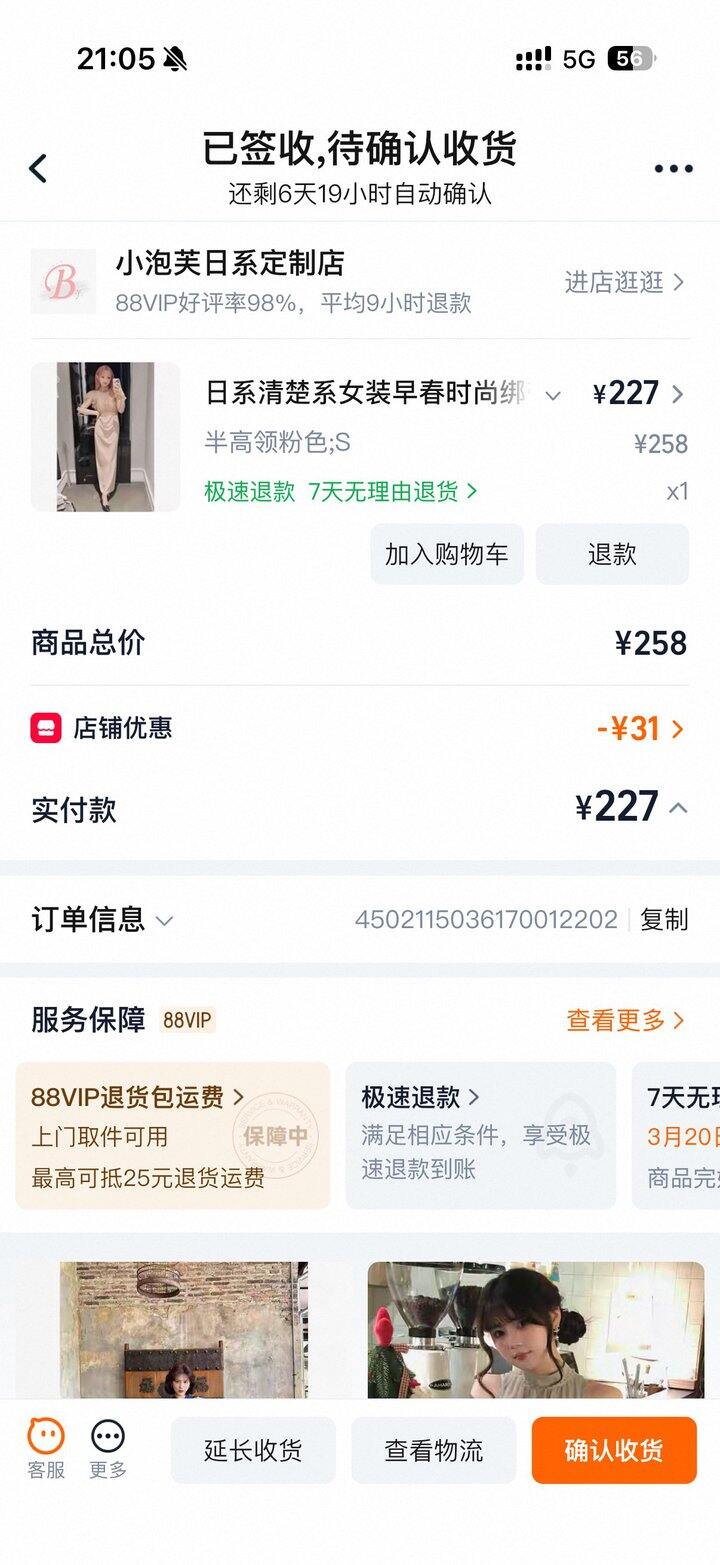Open 查看更多 in service guarantees
Screen dimensions: 720x1565
(x=625, y=1020)
